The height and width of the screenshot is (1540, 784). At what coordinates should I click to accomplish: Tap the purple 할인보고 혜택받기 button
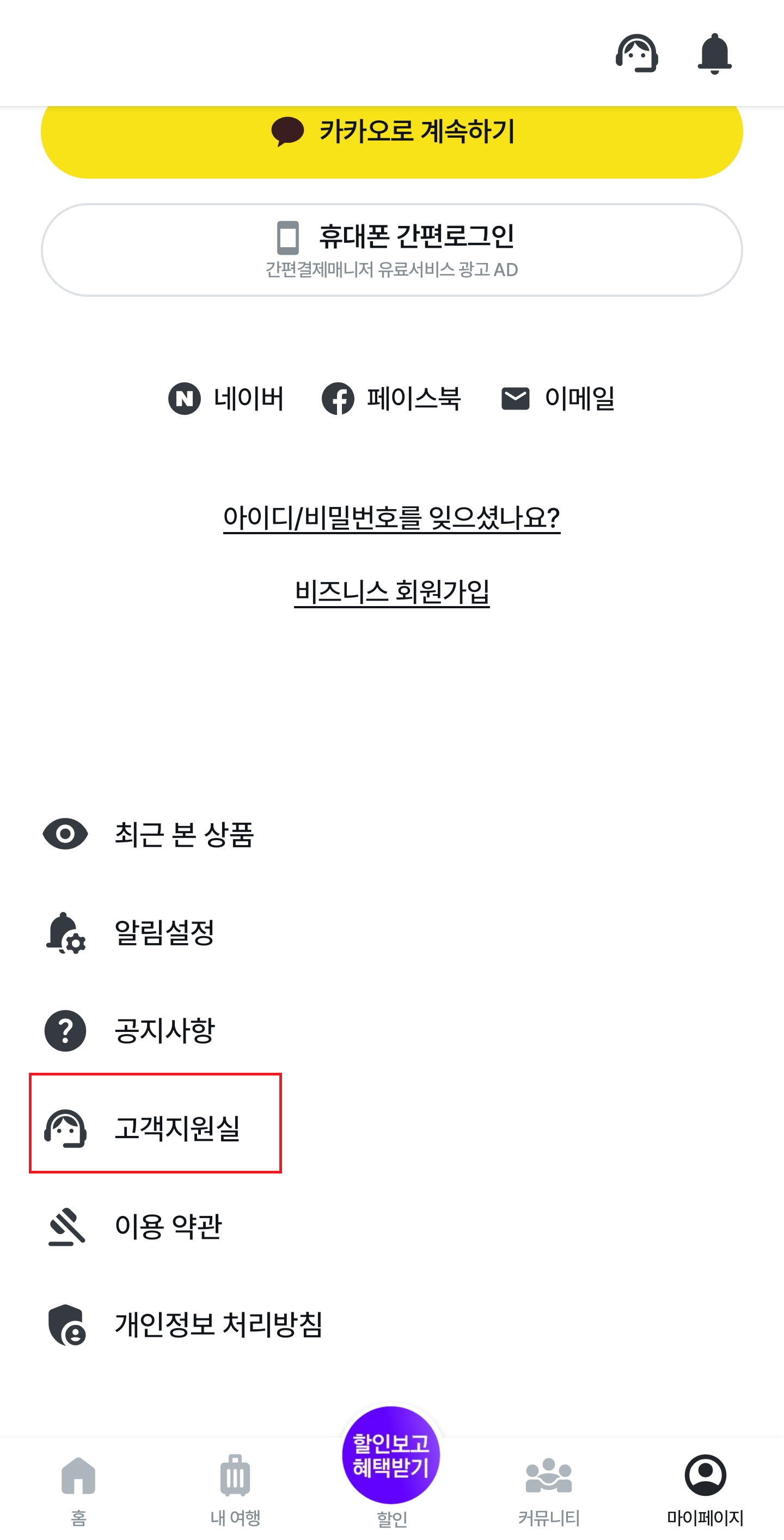[391, 1456]
